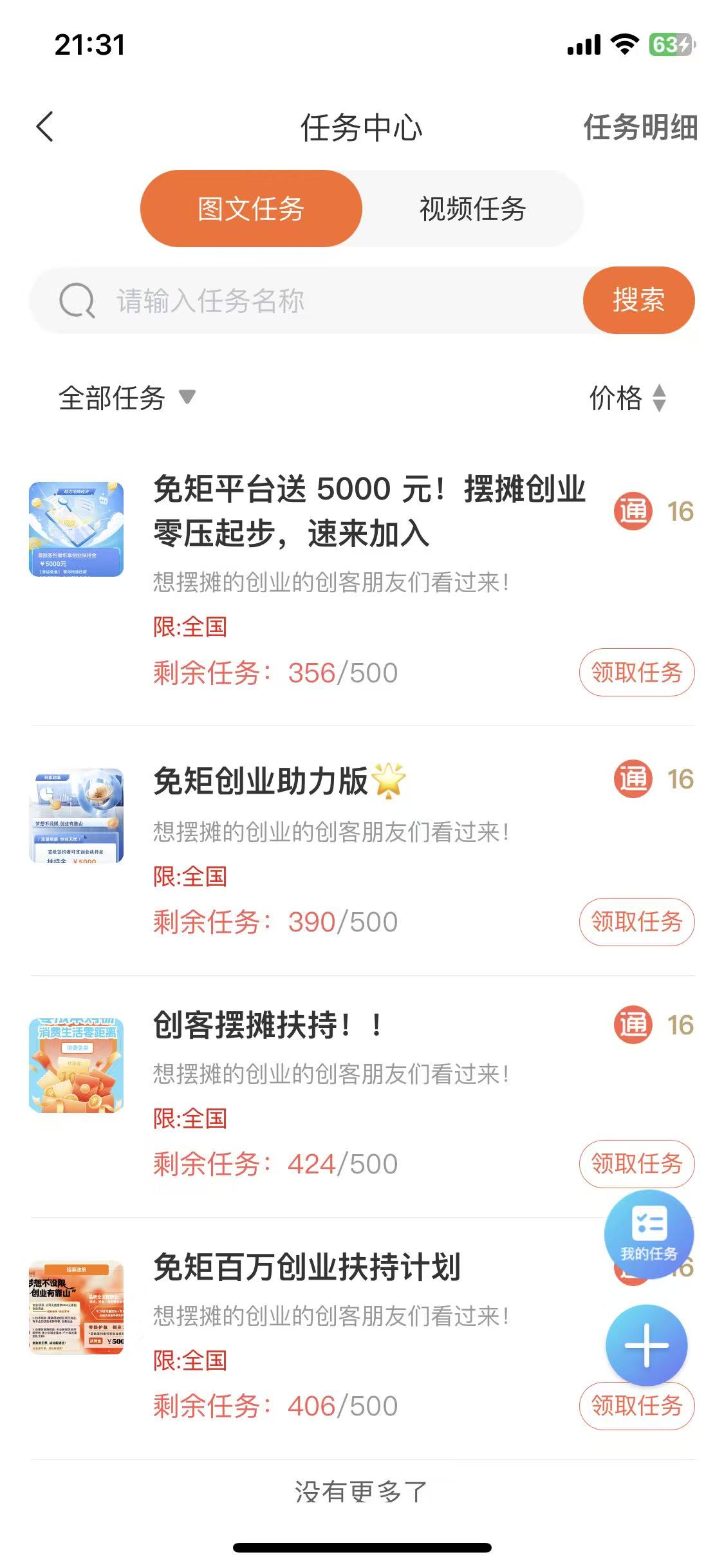724x1568 pixels.
Task: Switch to the 视频任务 tab
Action: tap(472, 209)
